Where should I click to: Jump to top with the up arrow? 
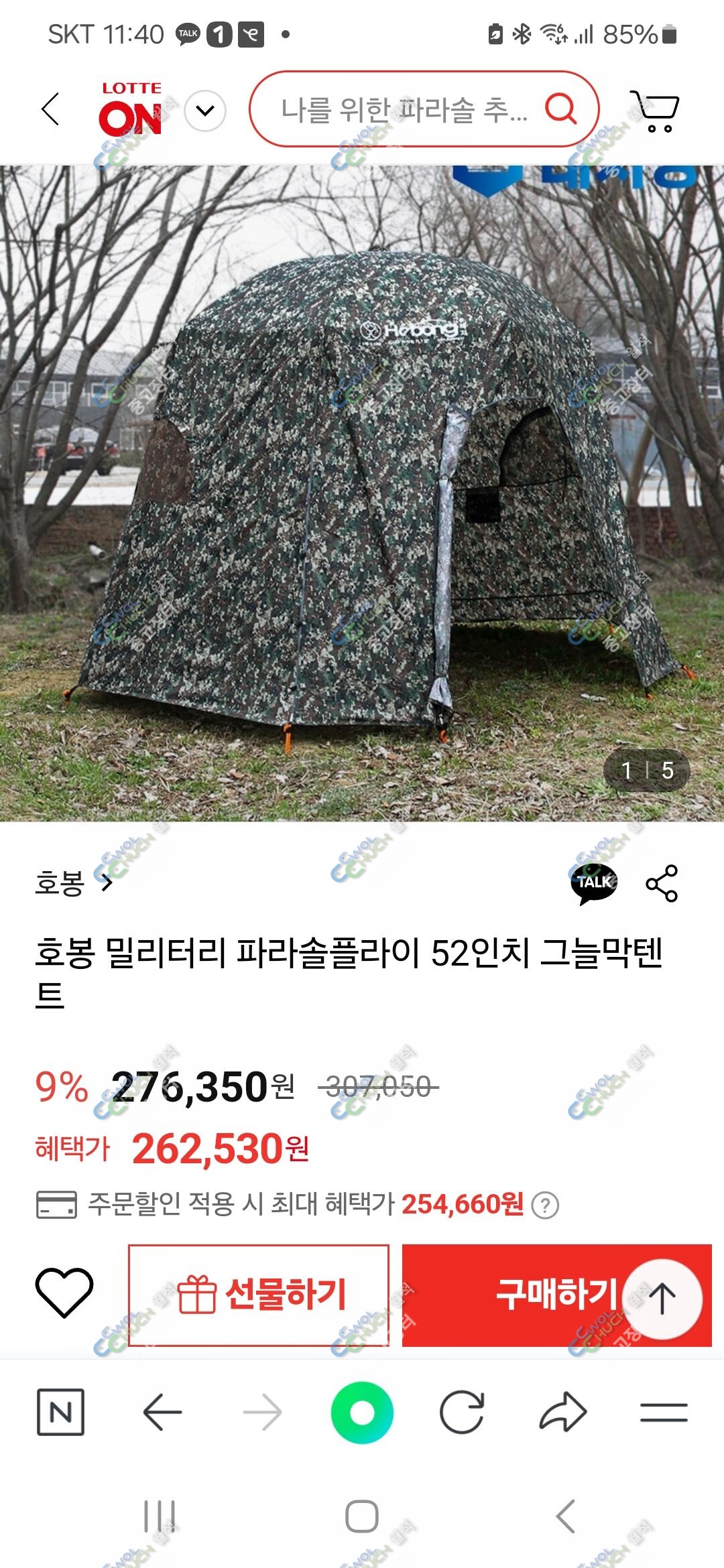tap(662, 1299)
